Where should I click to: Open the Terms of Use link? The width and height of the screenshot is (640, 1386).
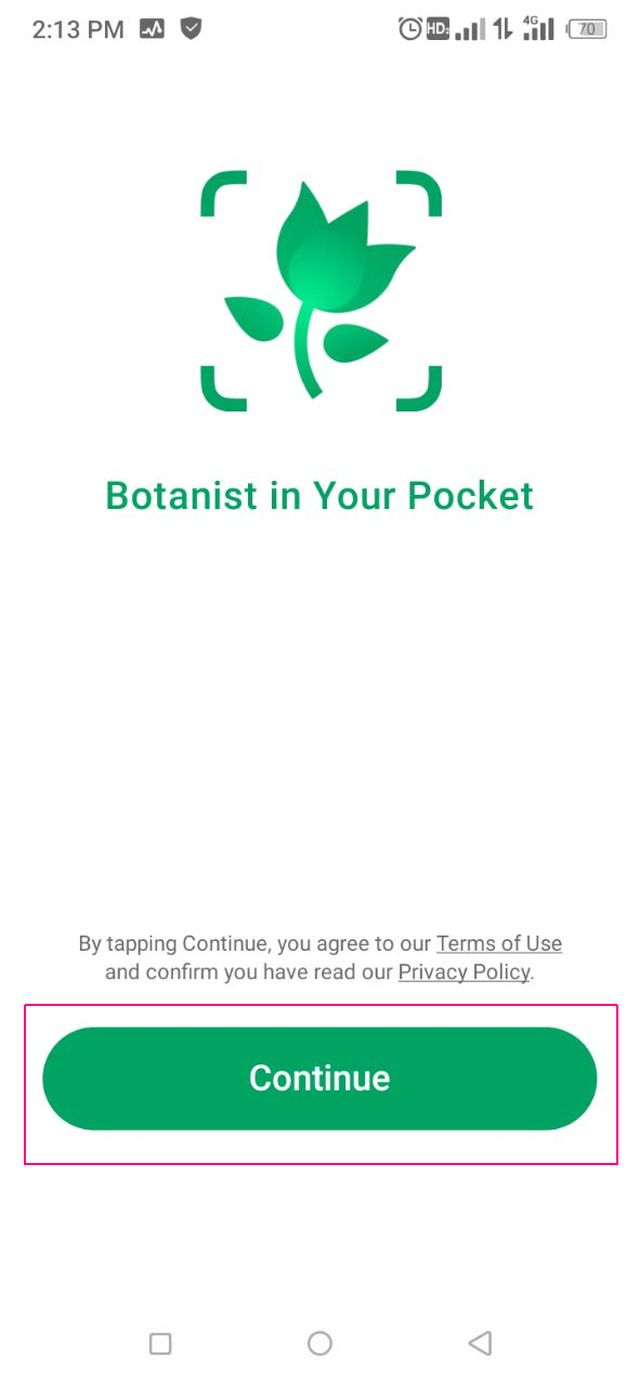[x=499, y=943]
